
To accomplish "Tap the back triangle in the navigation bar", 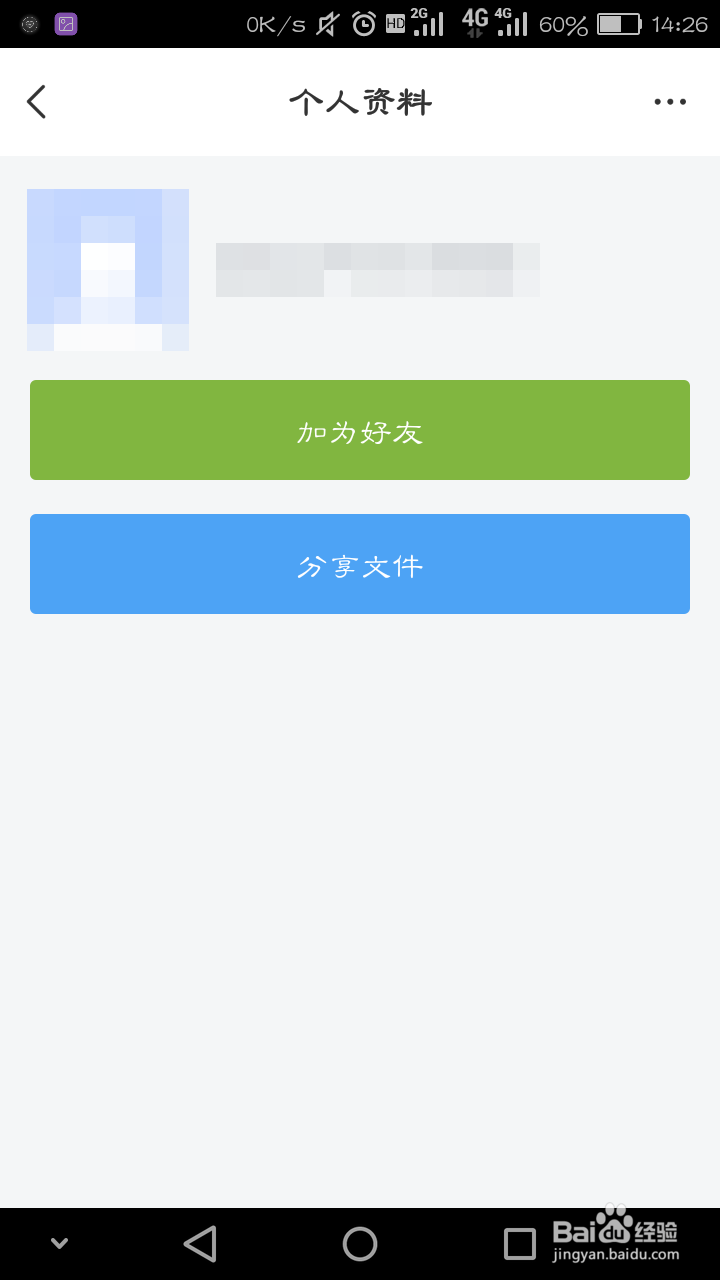I will coord(200,1243).
